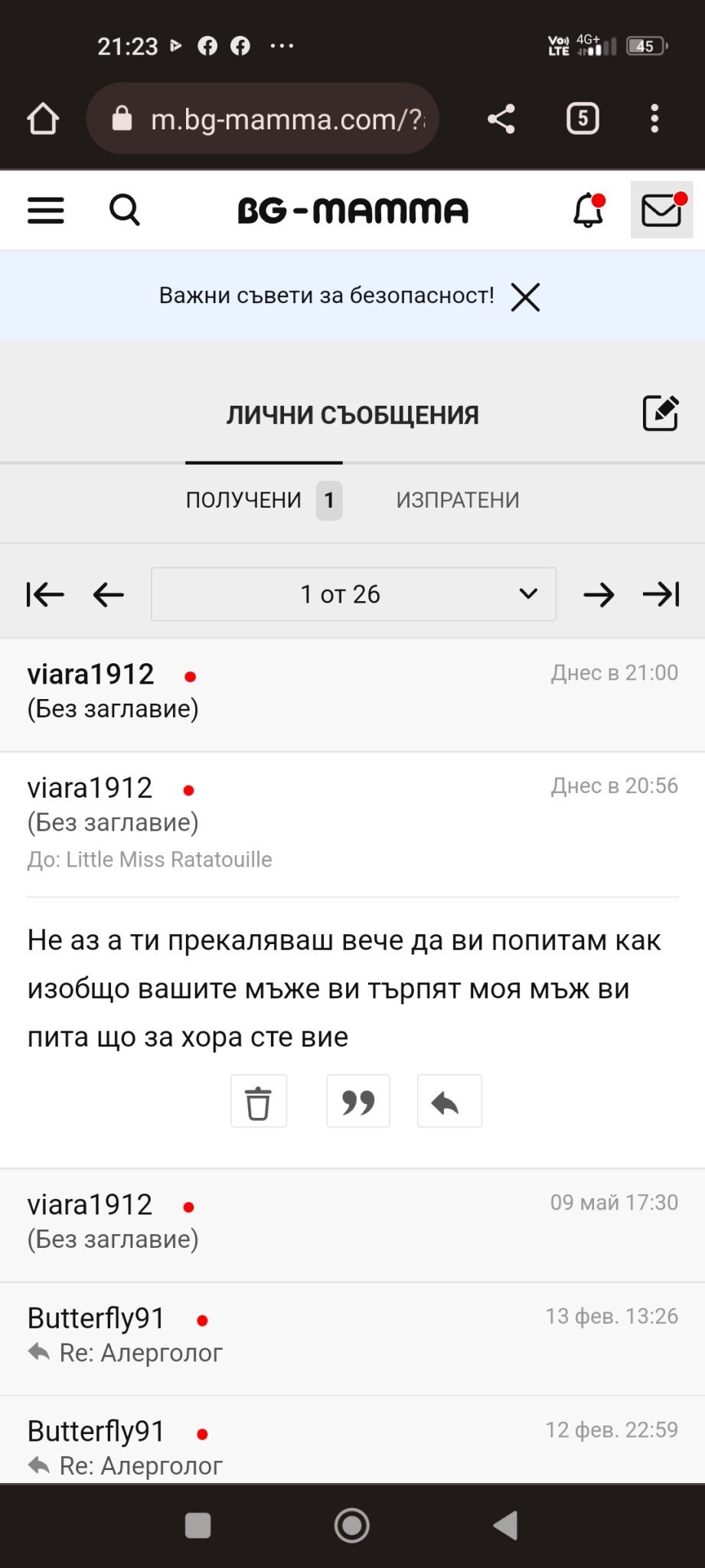
Task: Open browser tab switcher showing 5
Action: (583, 119)
